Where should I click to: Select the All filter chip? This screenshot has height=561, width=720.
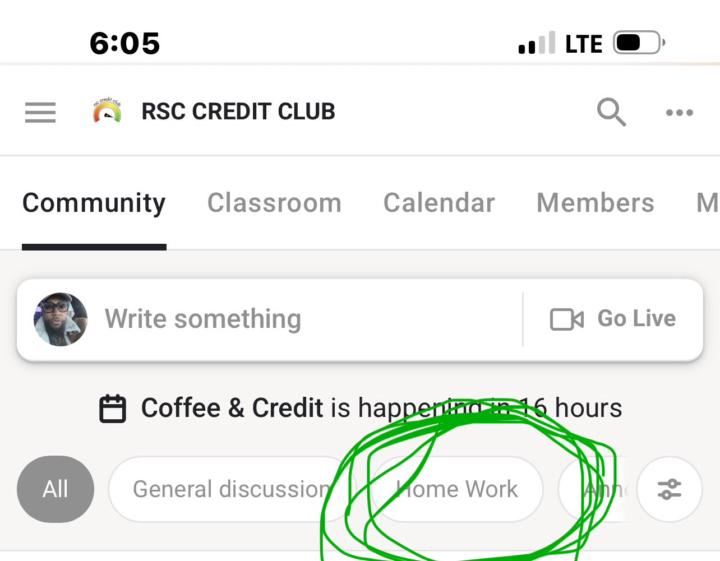(x=55, y=489)
